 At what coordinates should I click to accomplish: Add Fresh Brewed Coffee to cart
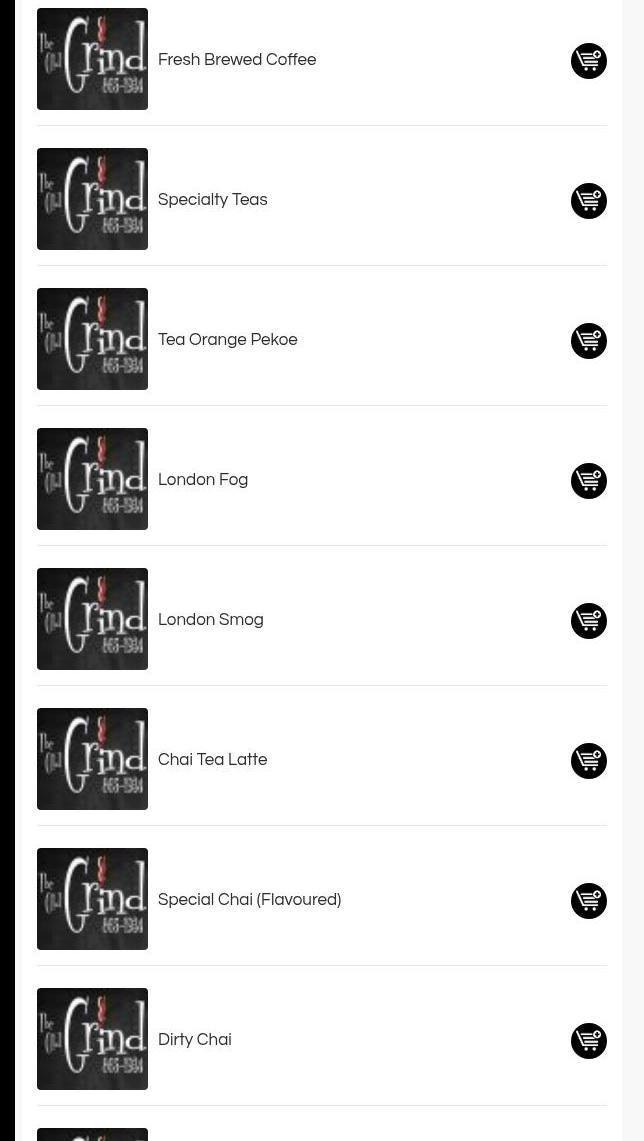(589, 61)
